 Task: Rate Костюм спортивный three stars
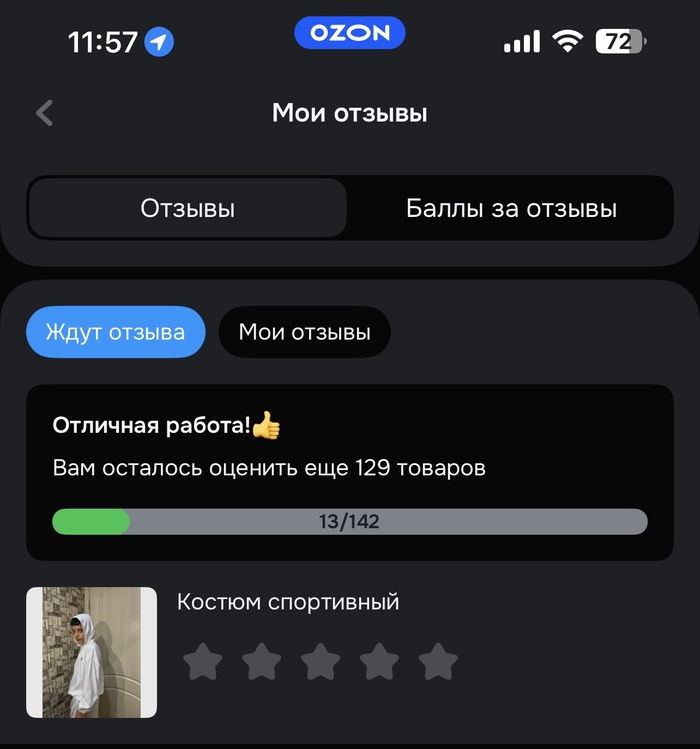point(321,662)
